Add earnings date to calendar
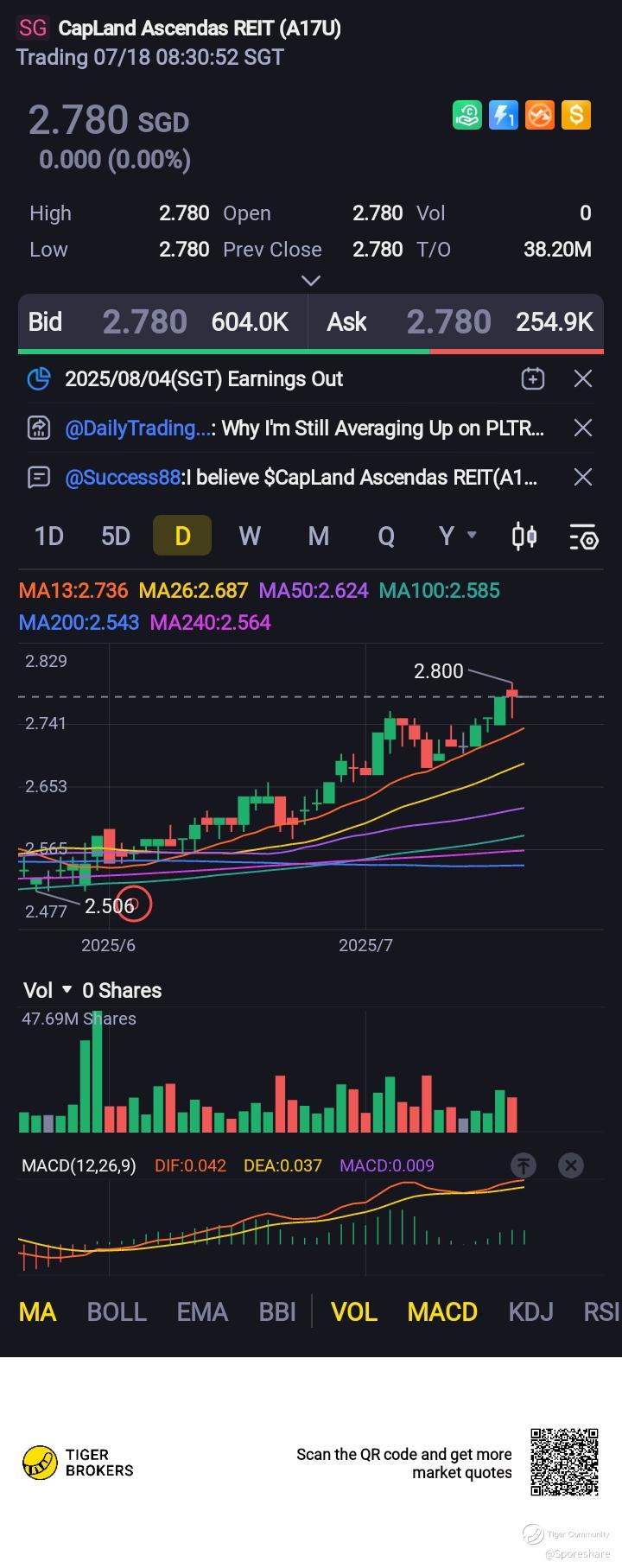The image size is (622, 1568). pyautogui.click(x=533, y=378)
